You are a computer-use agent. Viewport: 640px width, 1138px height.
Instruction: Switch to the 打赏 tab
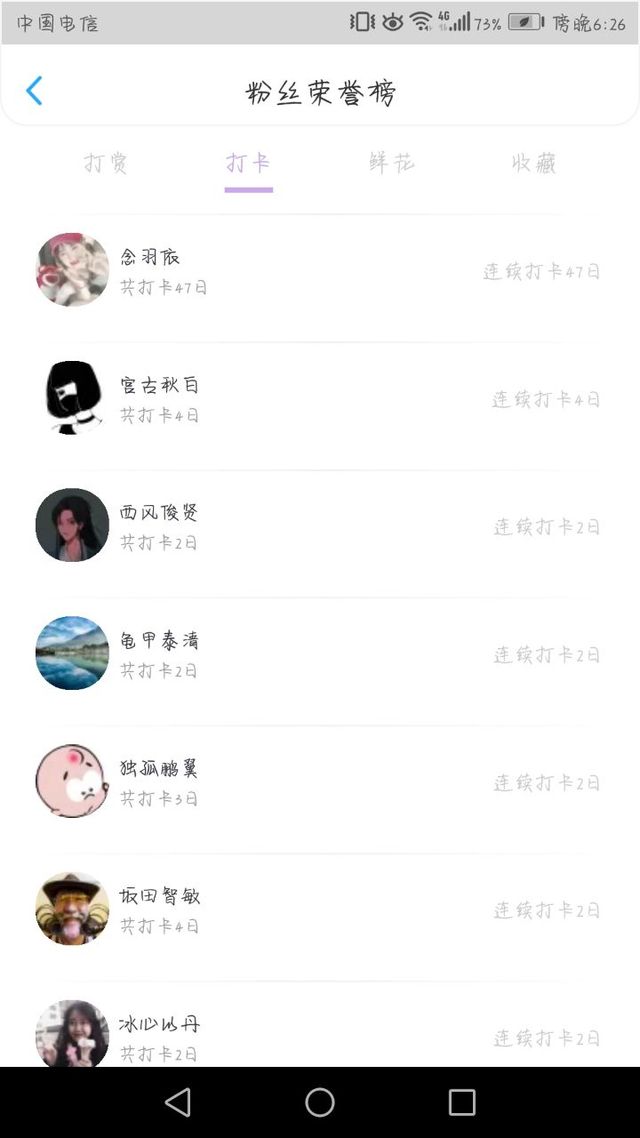pyautogui.click(x=106, y=163)
